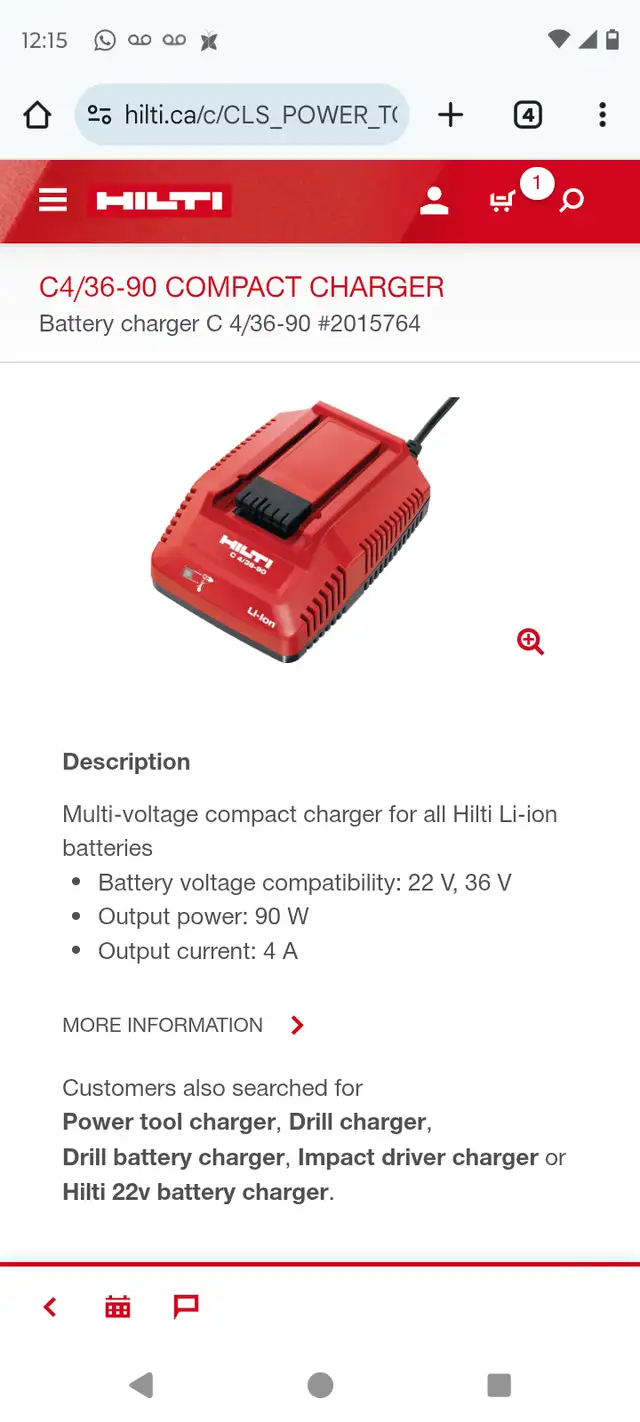Open the Drill charger link
This screenshot has width=640, height=1422.
click(357, 1122)
